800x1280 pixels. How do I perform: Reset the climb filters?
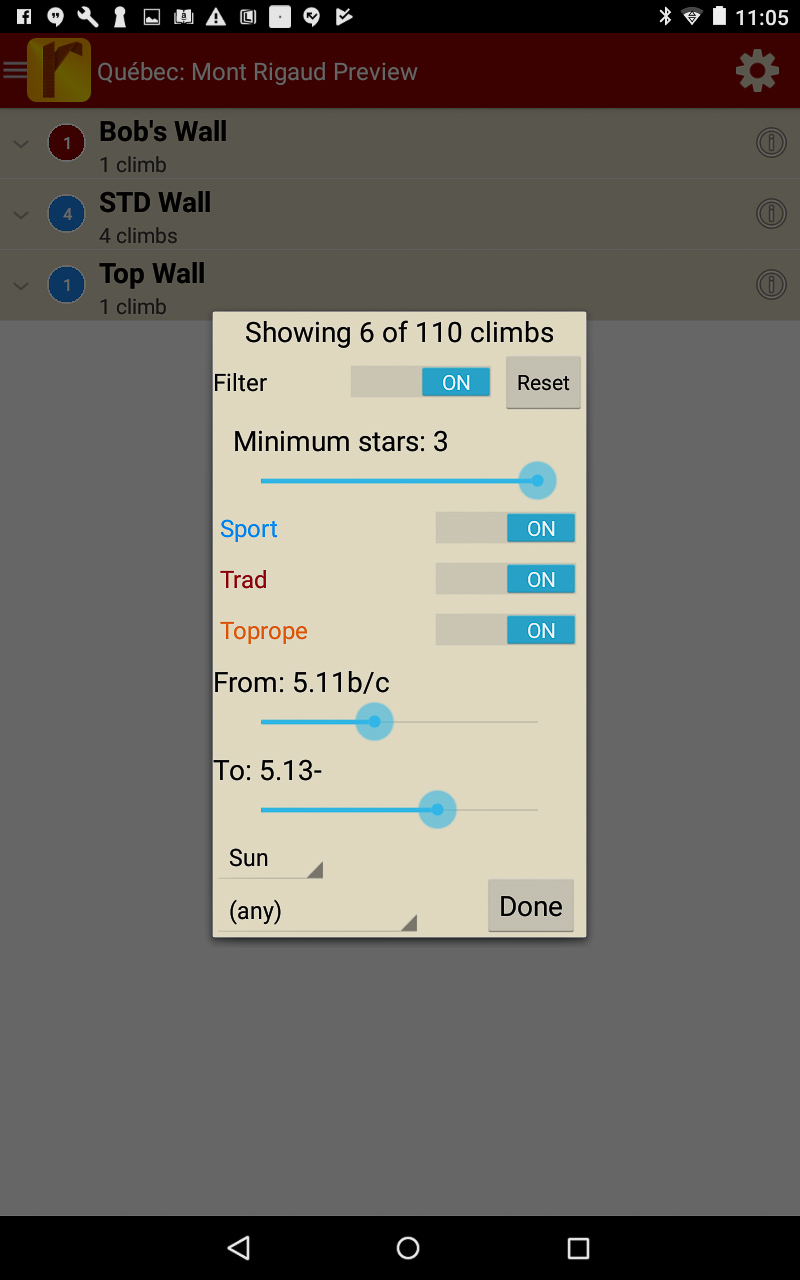[543, 383]
